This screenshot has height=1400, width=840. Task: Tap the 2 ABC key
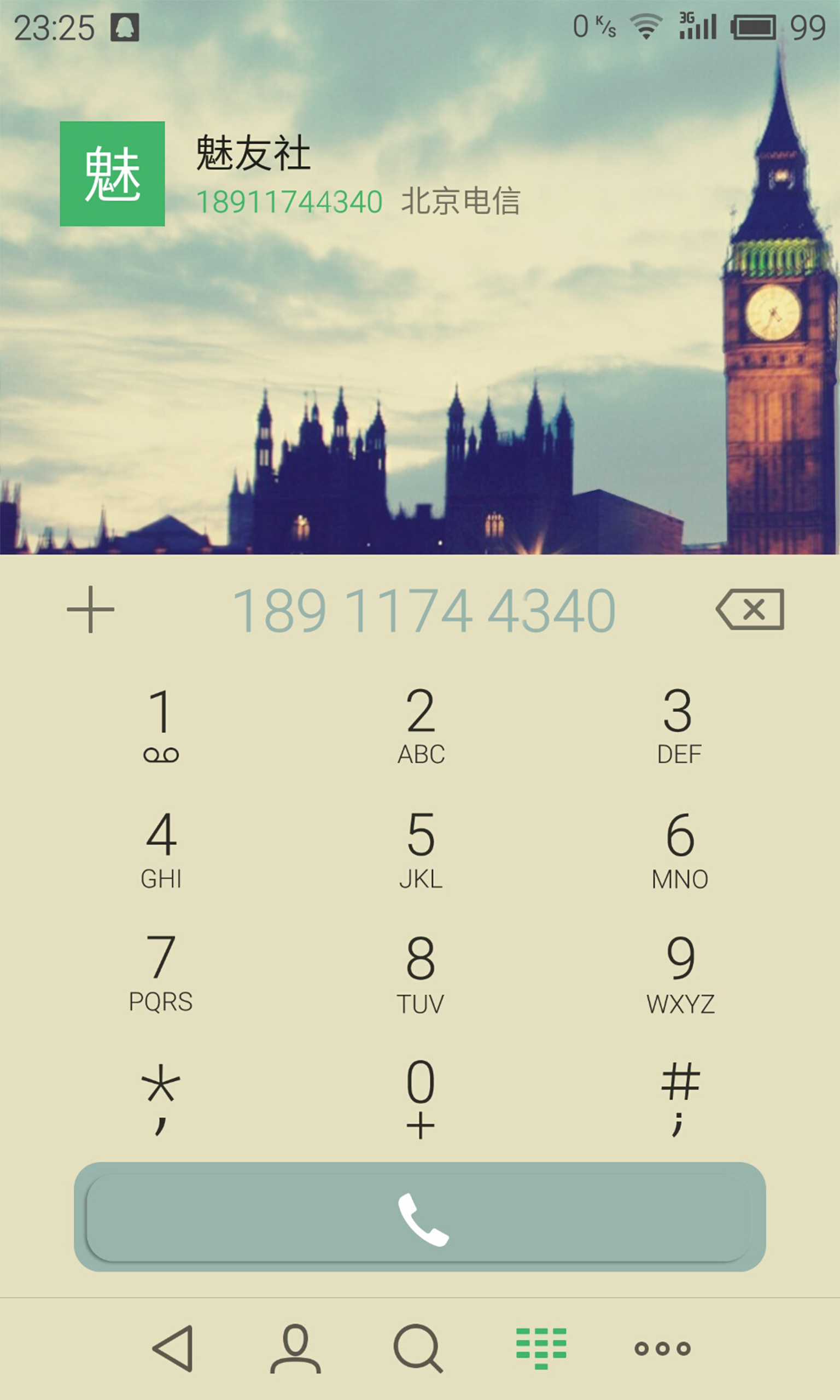point(421,726)
